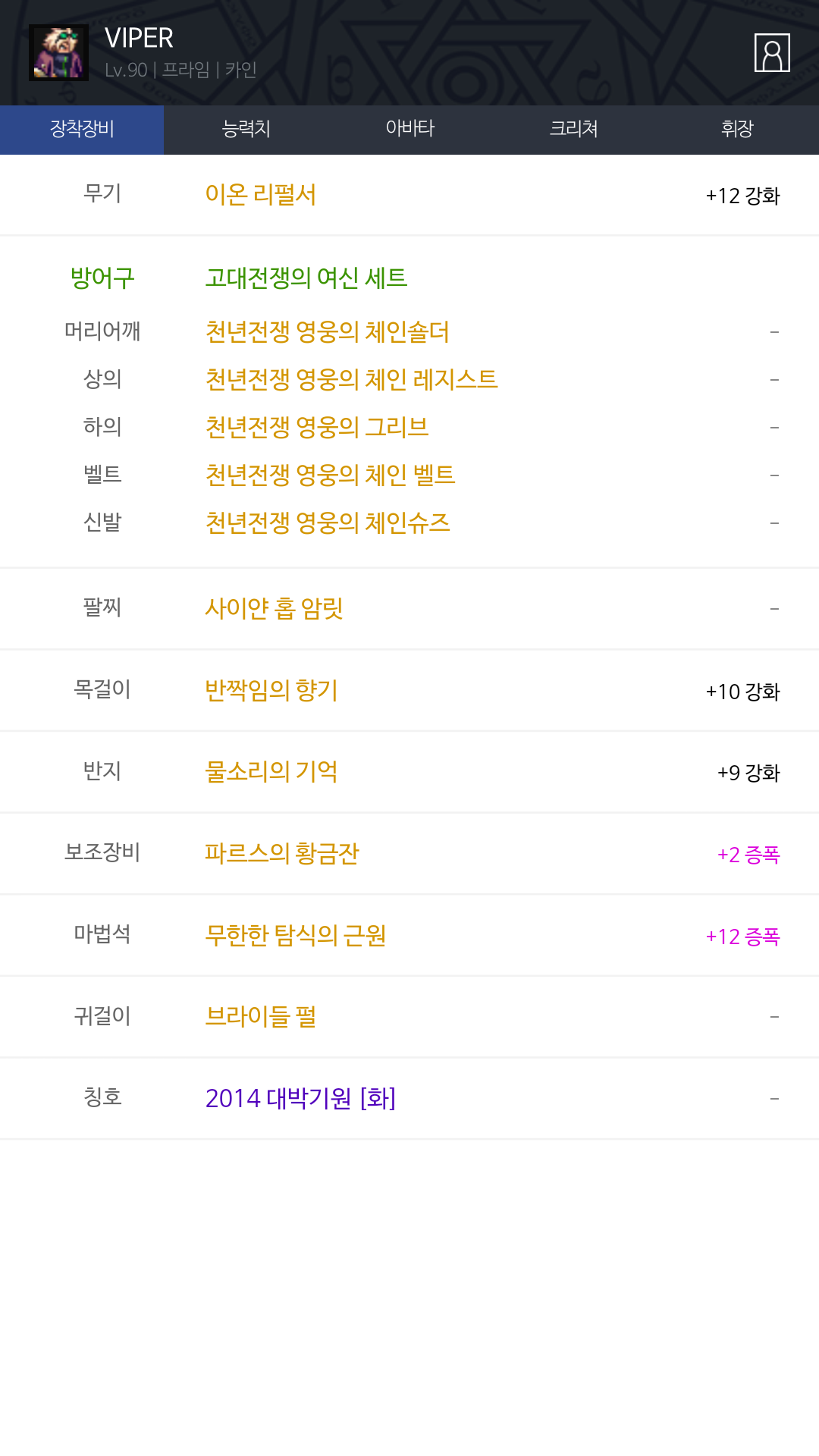Image resolution: width=819 pixels, height=1456 pixels.
Task: View 천년전쟁 영웅의 체인슈즈 details
Action: (327, 522)
